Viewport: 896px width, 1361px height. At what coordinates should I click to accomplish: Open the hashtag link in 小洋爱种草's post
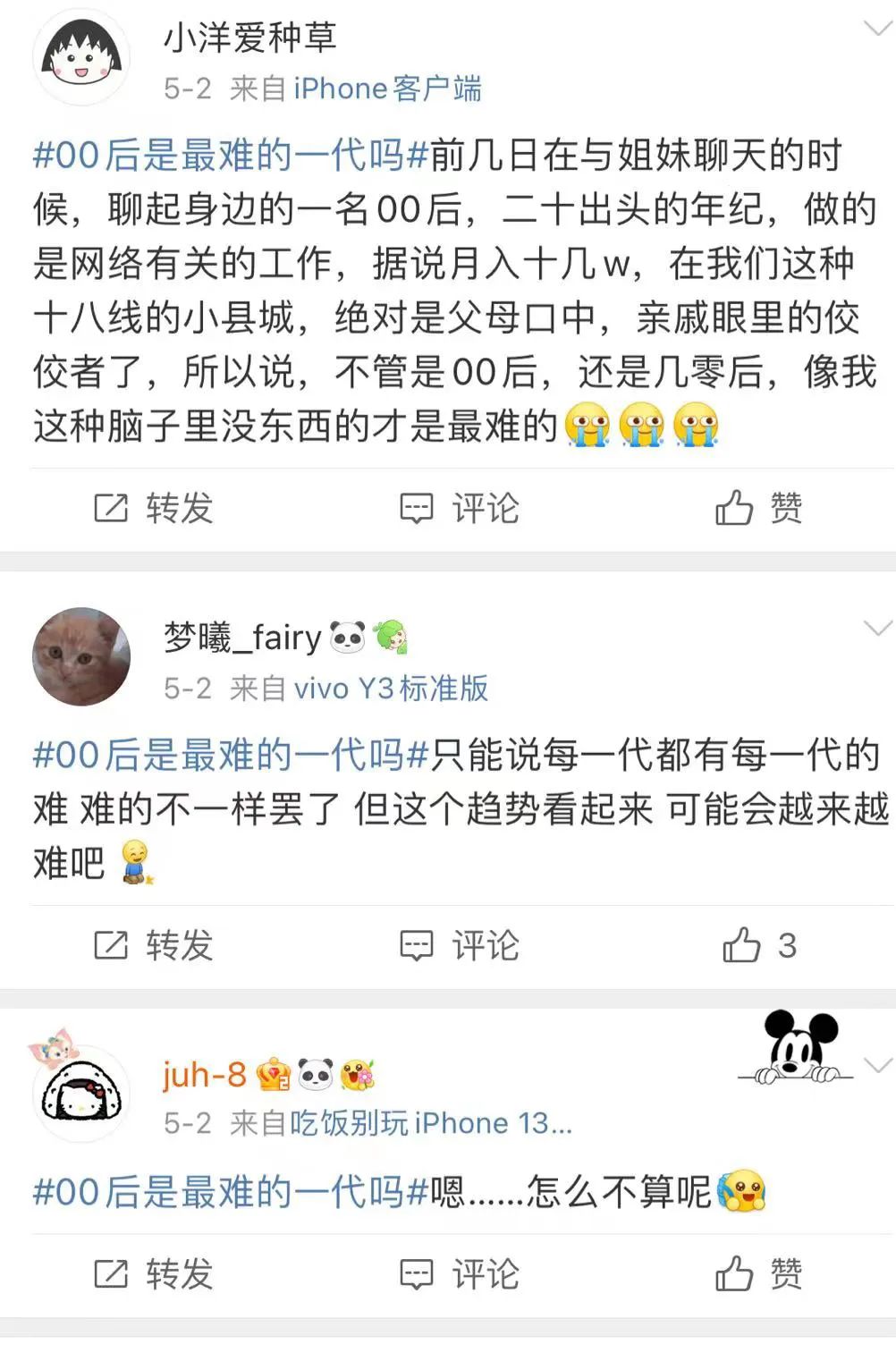coord(231,156)
